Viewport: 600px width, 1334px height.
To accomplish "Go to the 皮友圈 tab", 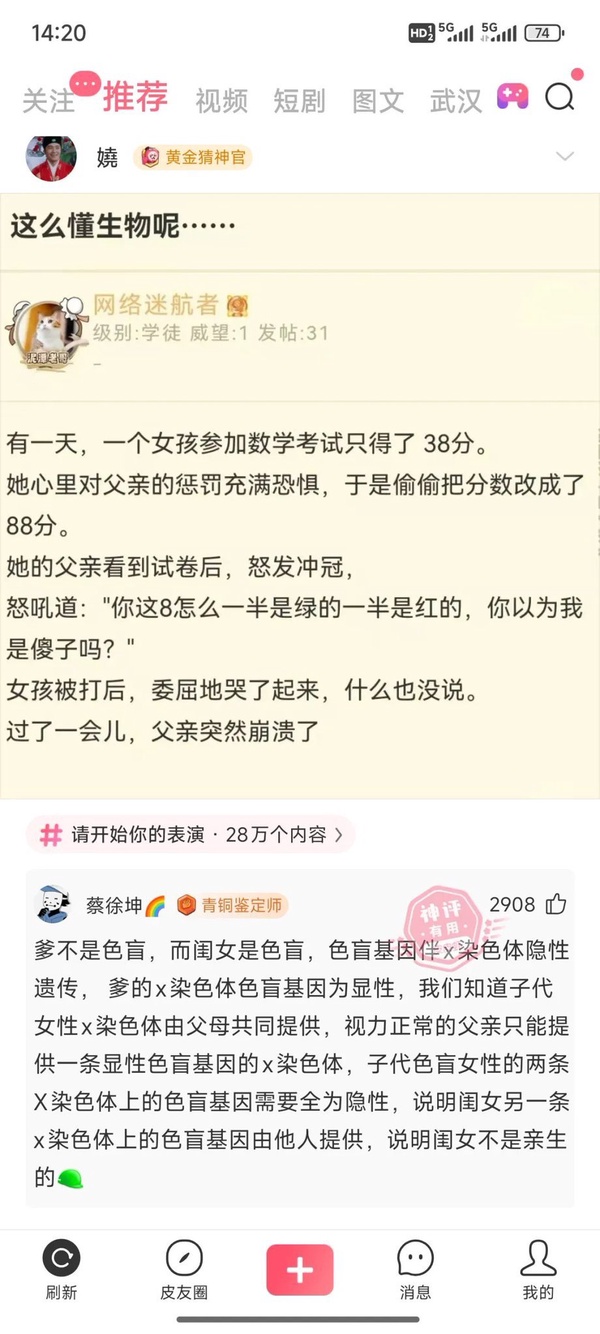I will click(x=184, y=1270).
